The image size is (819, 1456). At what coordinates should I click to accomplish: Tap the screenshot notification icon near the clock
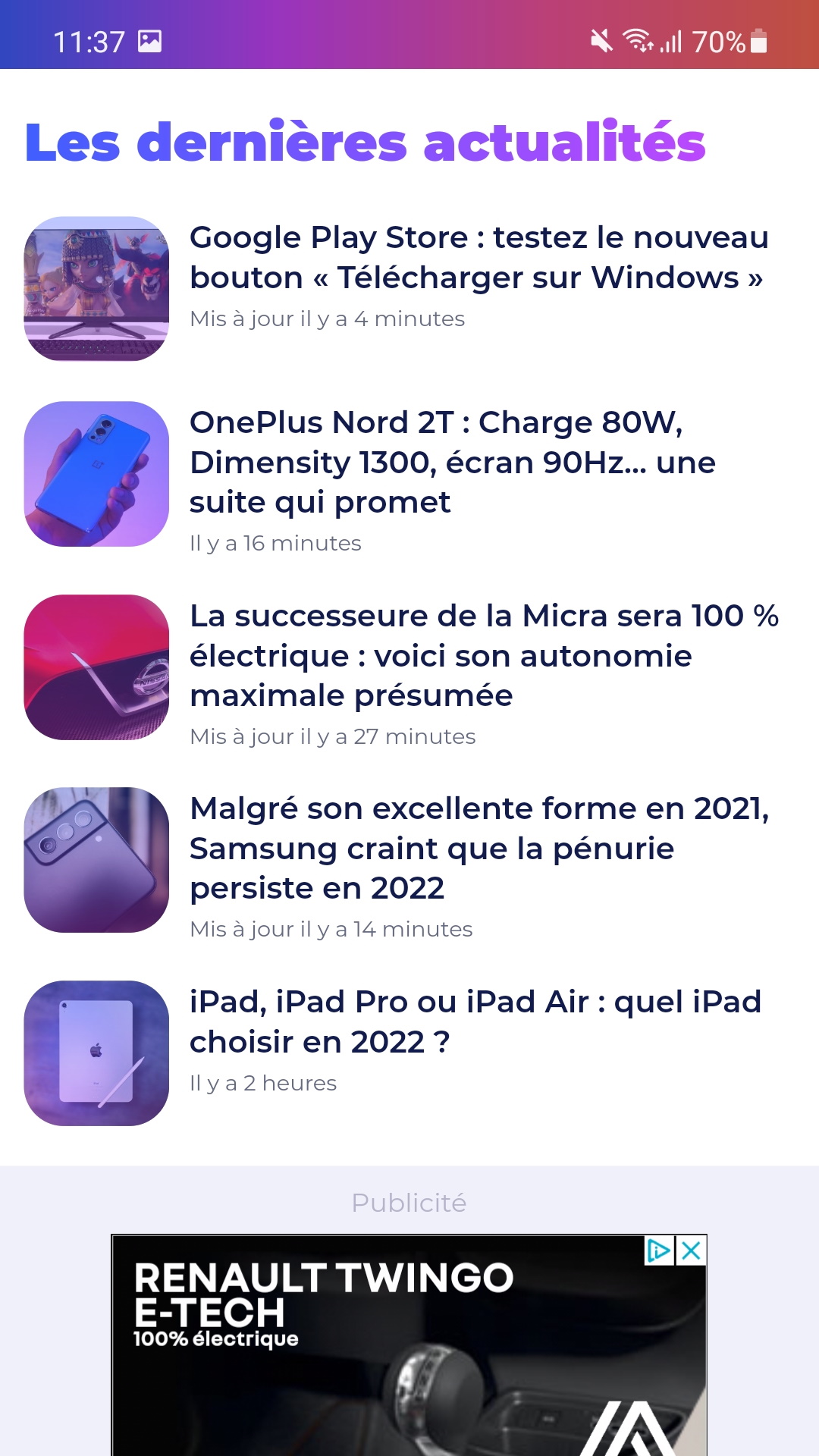point(149,41)
